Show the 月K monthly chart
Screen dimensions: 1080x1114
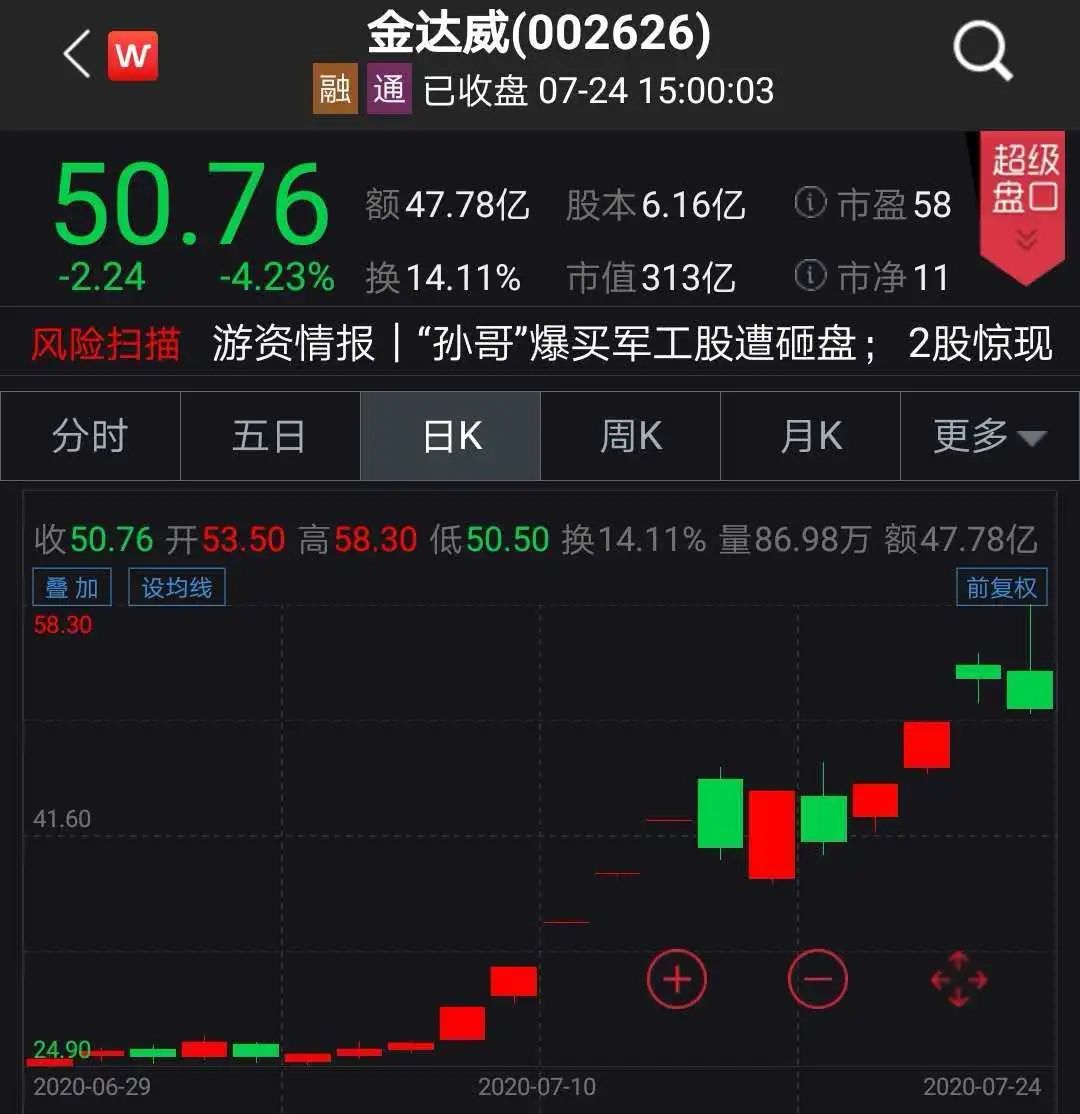pos(810,437)
